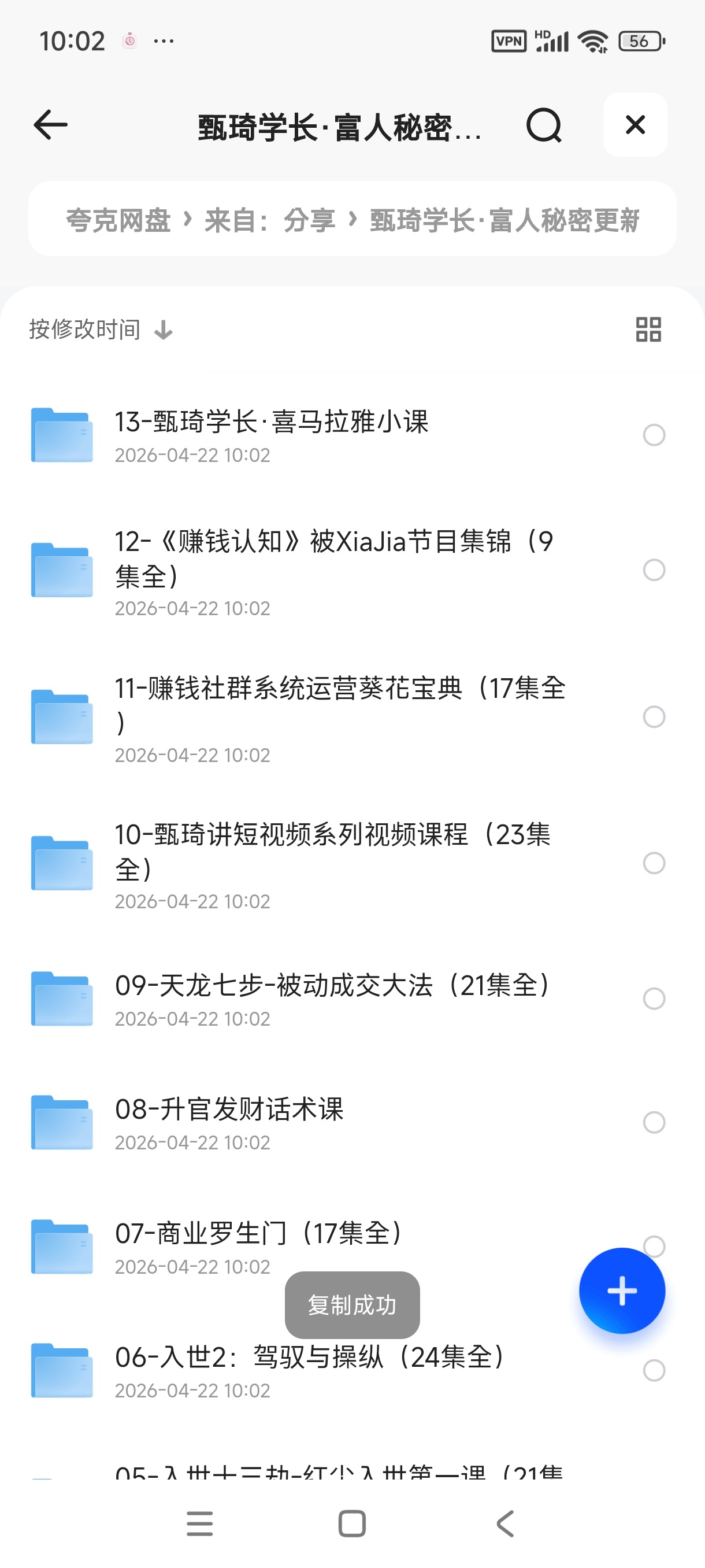
Task: Tap the blue plus floating action button
Action: tap(622, 1290)
